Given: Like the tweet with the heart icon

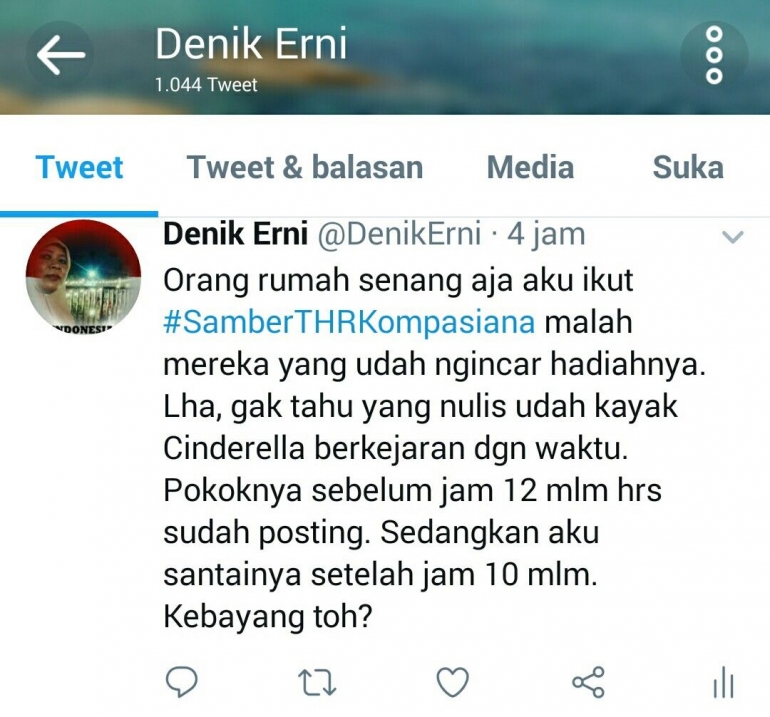Looking at the screenshot, I should point(453,682).
